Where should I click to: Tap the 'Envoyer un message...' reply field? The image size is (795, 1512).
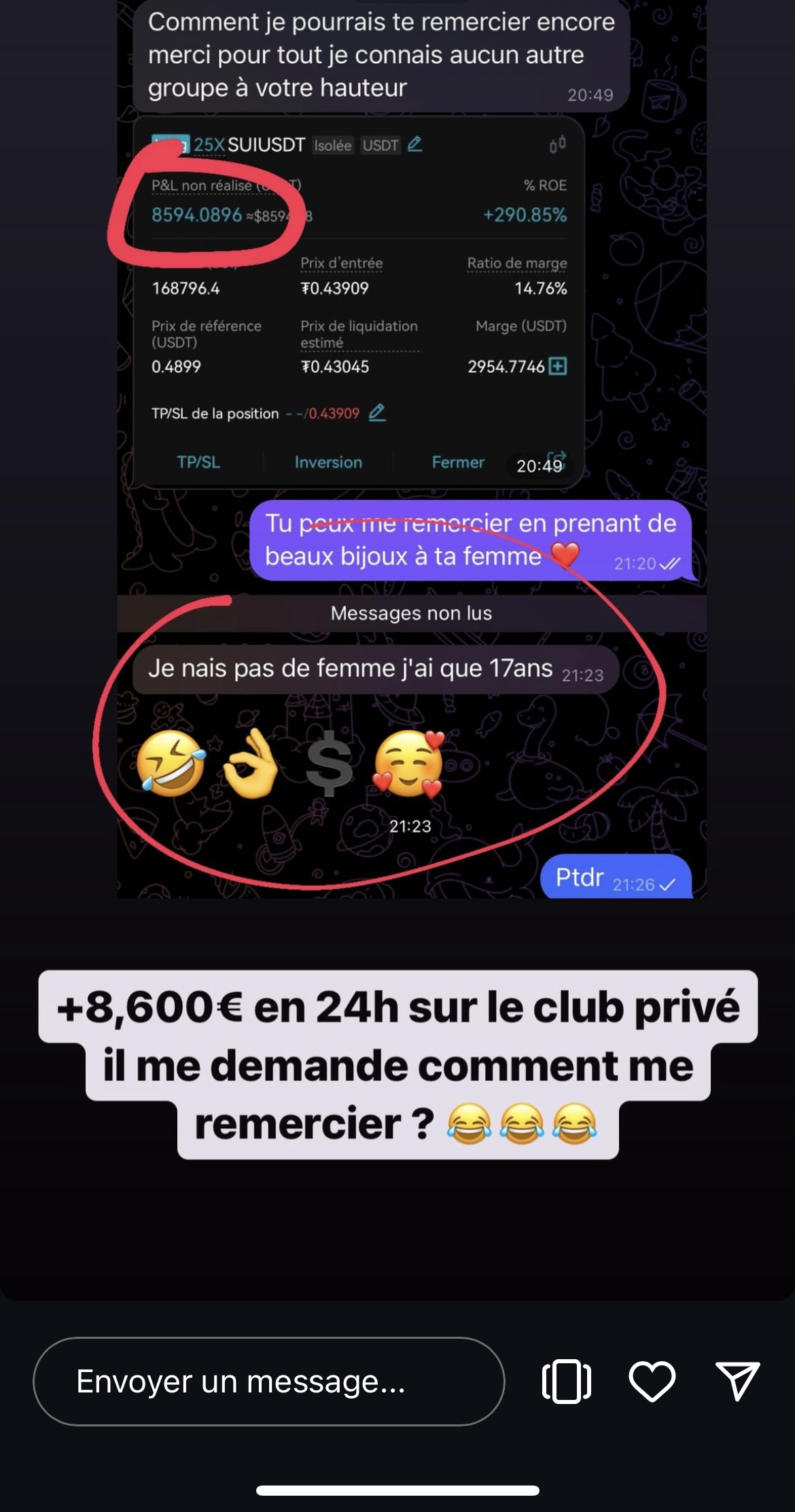pyautogui.click(x=268, y=1381)
